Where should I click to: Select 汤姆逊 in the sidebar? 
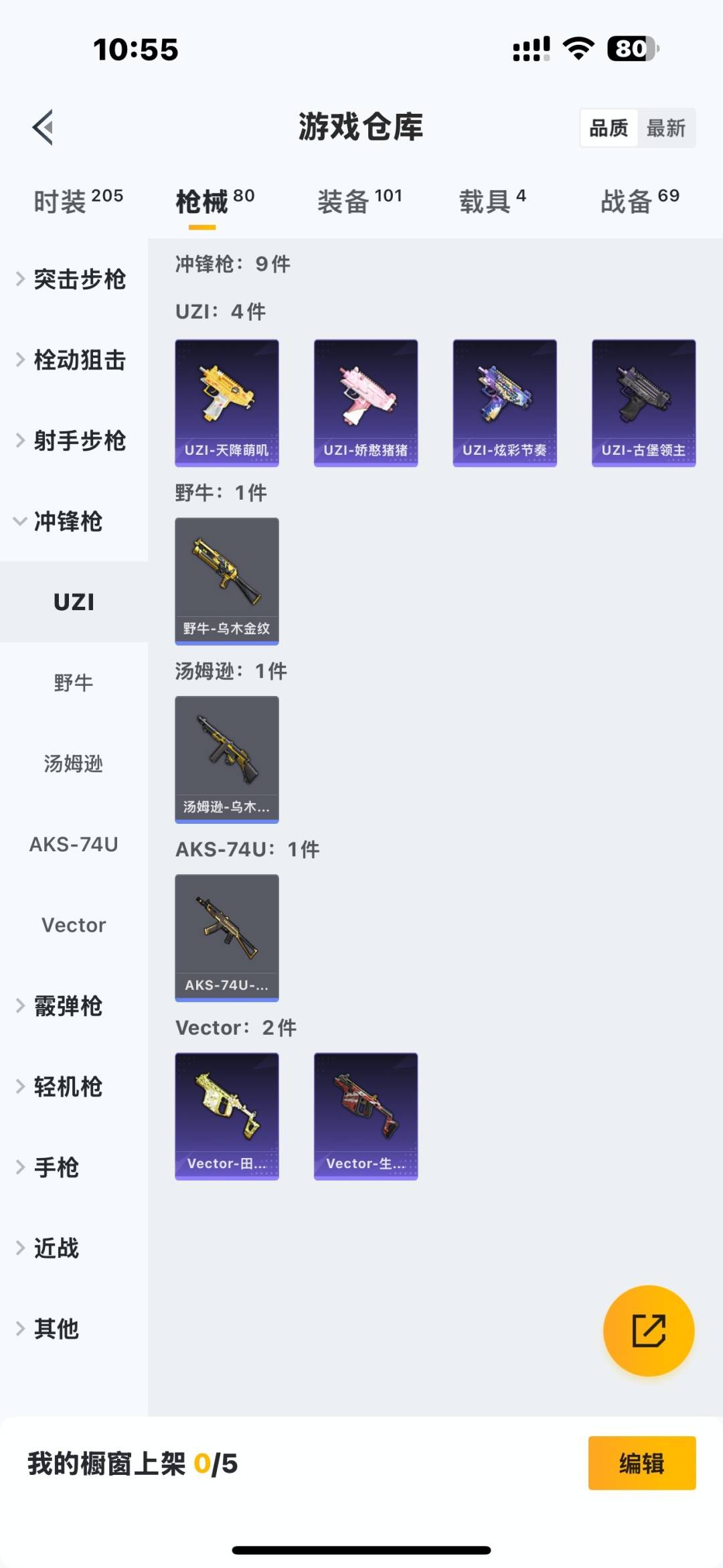[x=74, y=764]
